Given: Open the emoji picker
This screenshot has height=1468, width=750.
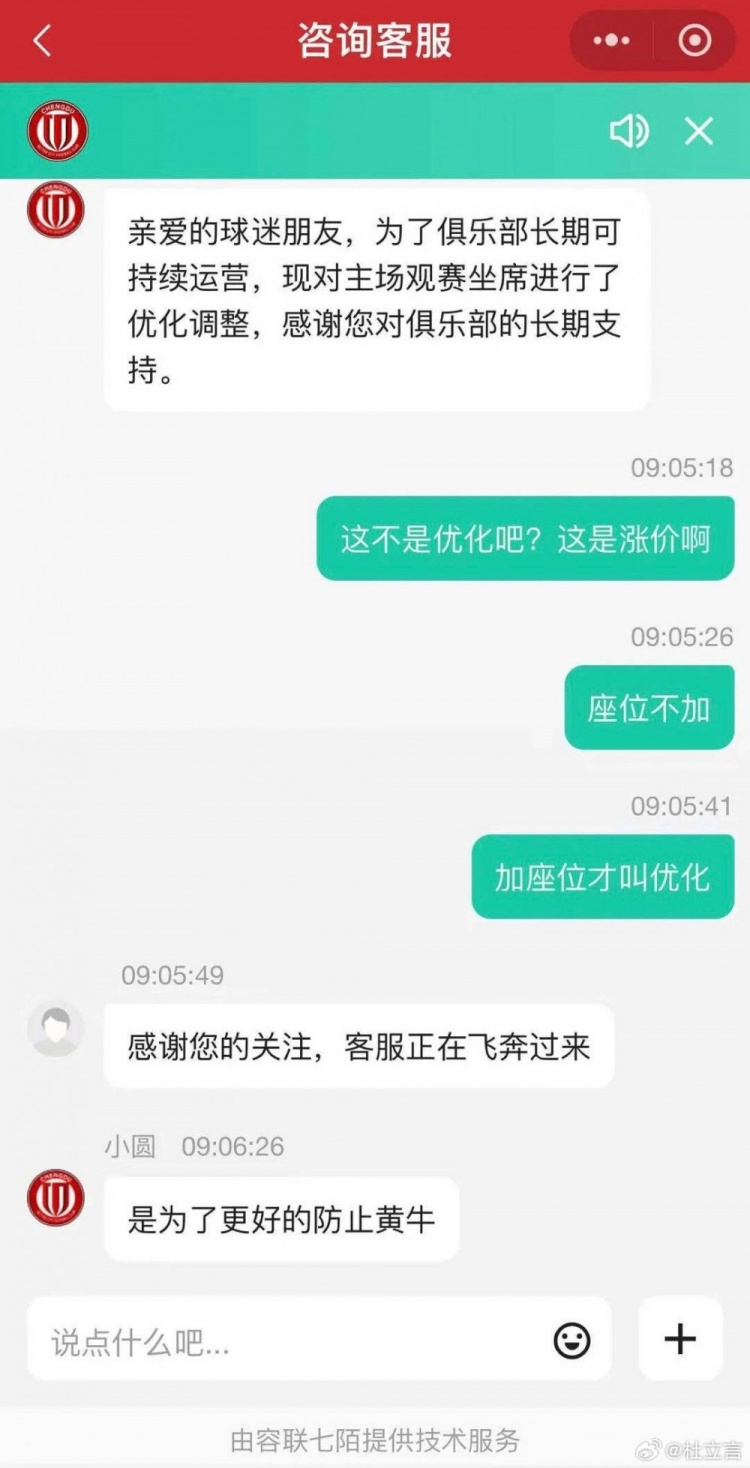Looking at the screenshot, I should pos(572,1341).
